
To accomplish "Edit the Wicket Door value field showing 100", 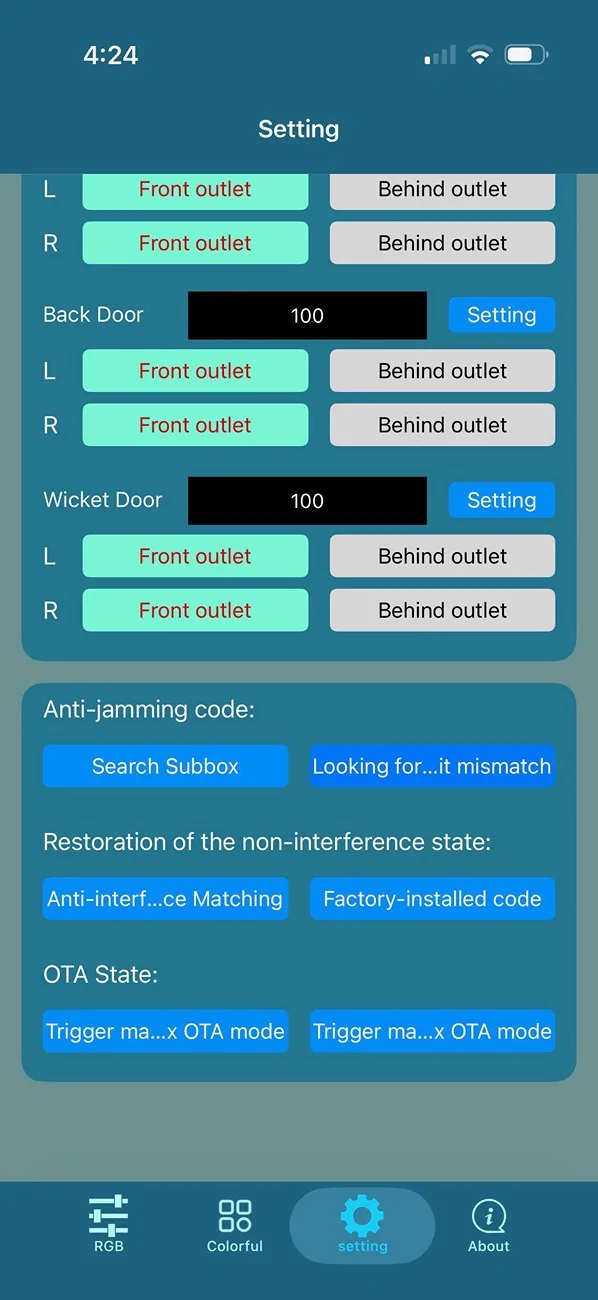I will [307, 500].
